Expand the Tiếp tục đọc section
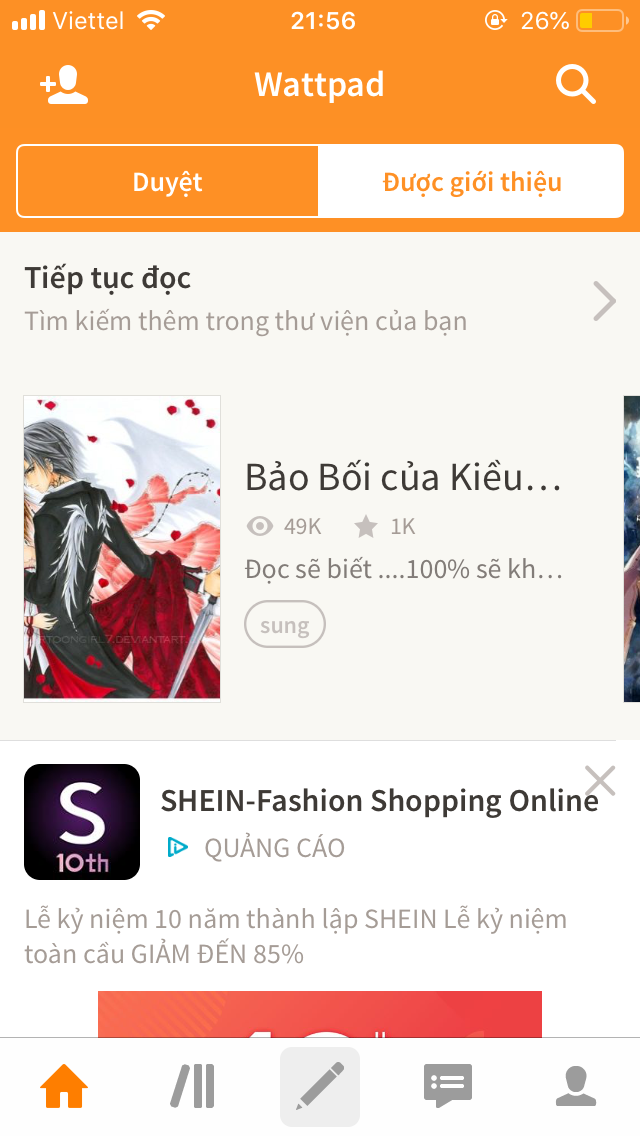640x1136 pixels. point(603,301)
